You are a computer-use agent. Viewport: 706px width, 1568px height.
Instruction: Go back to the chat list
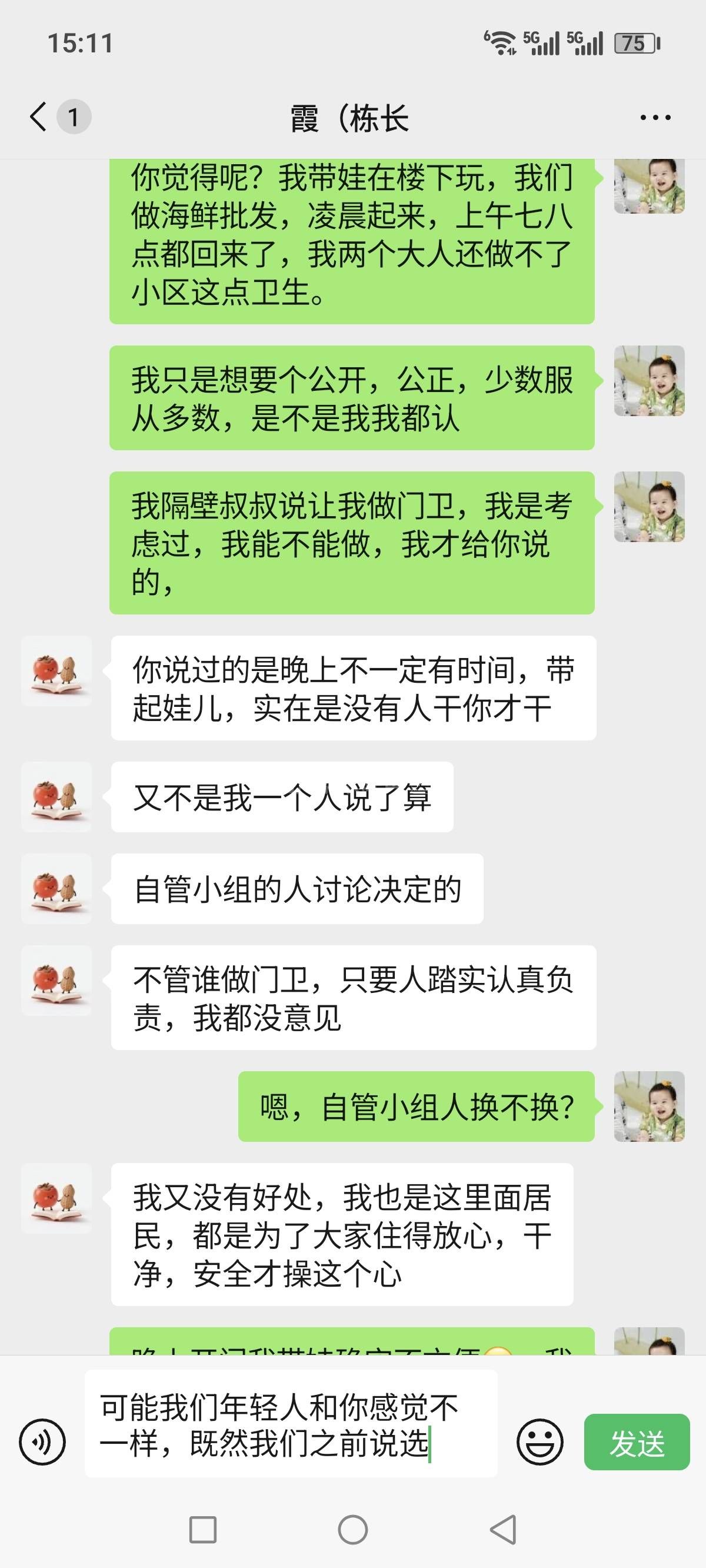coord(39,117)
